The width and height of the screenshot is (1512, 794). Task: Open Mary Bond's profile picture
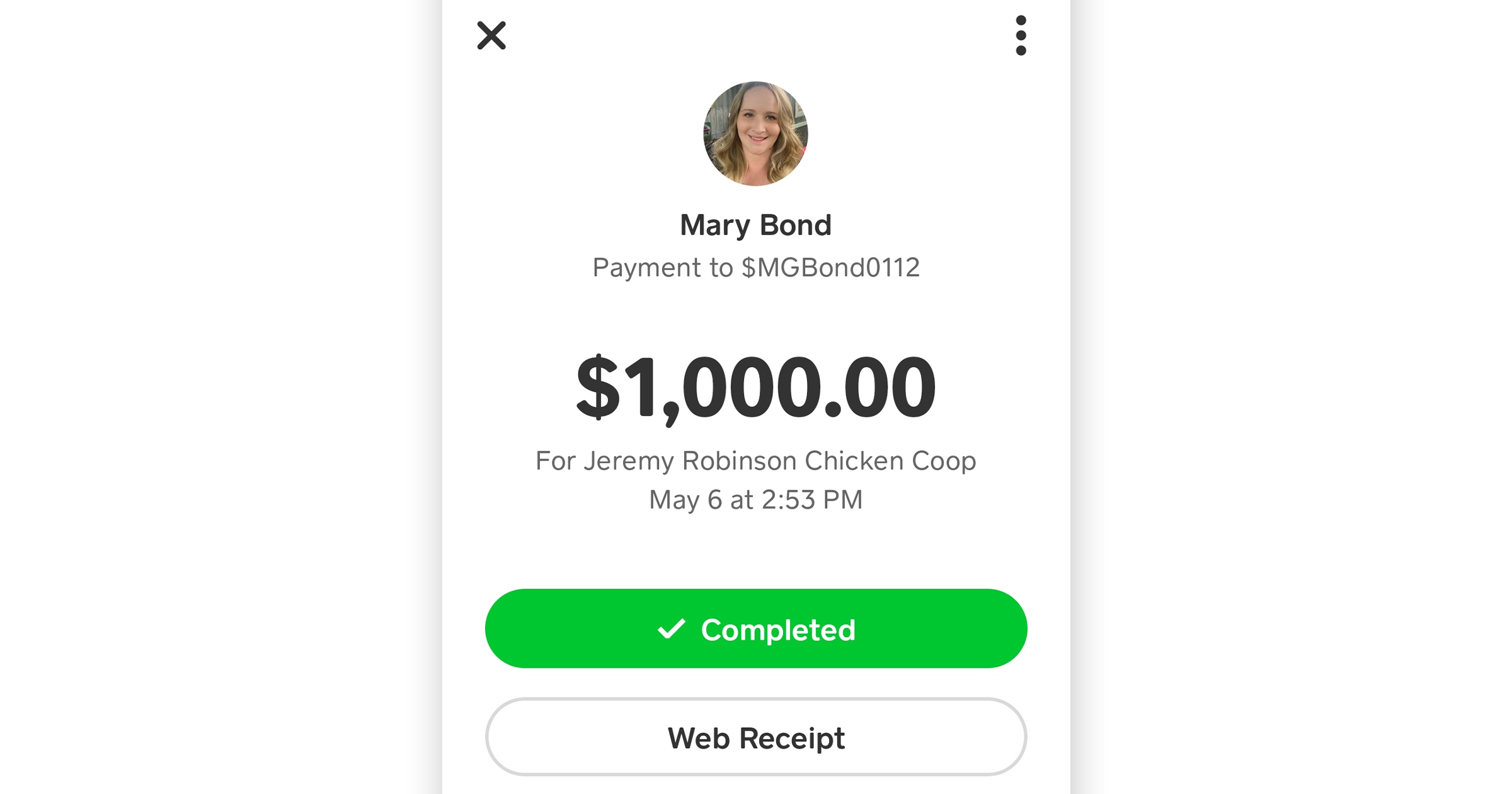[755, 134]
